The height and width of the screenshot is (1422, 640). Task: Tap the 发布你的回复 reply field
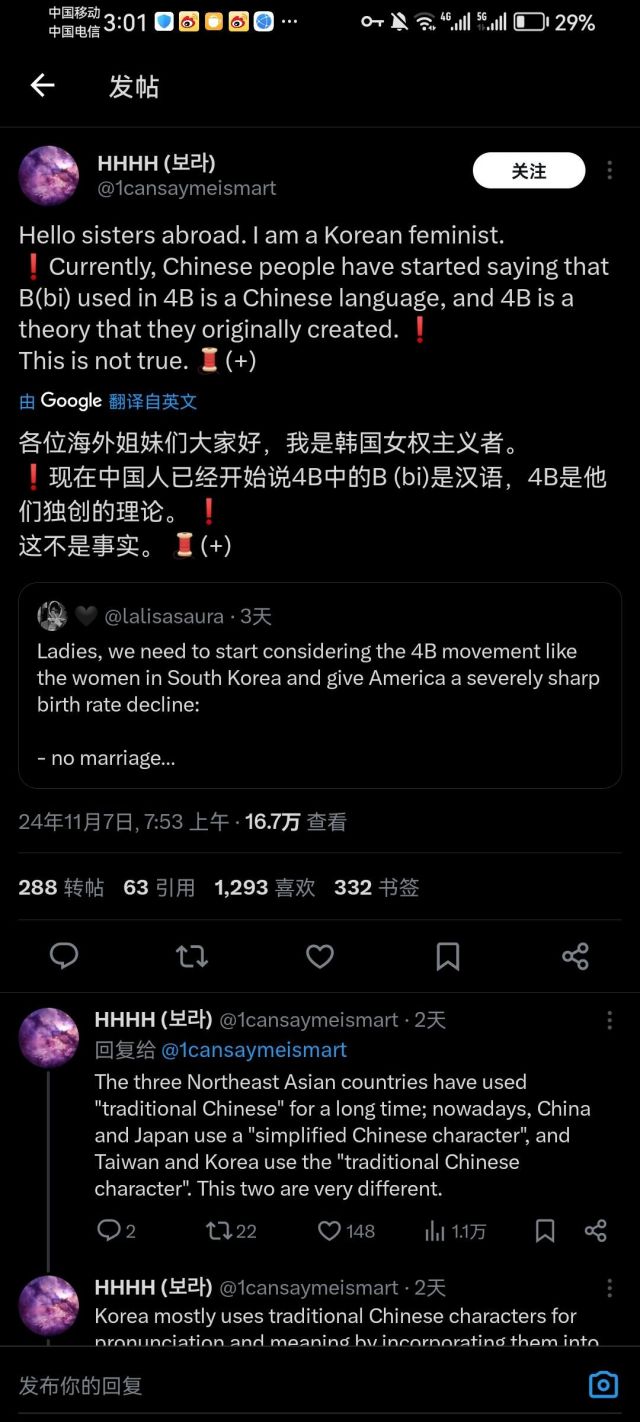[x=280, y=1385]
